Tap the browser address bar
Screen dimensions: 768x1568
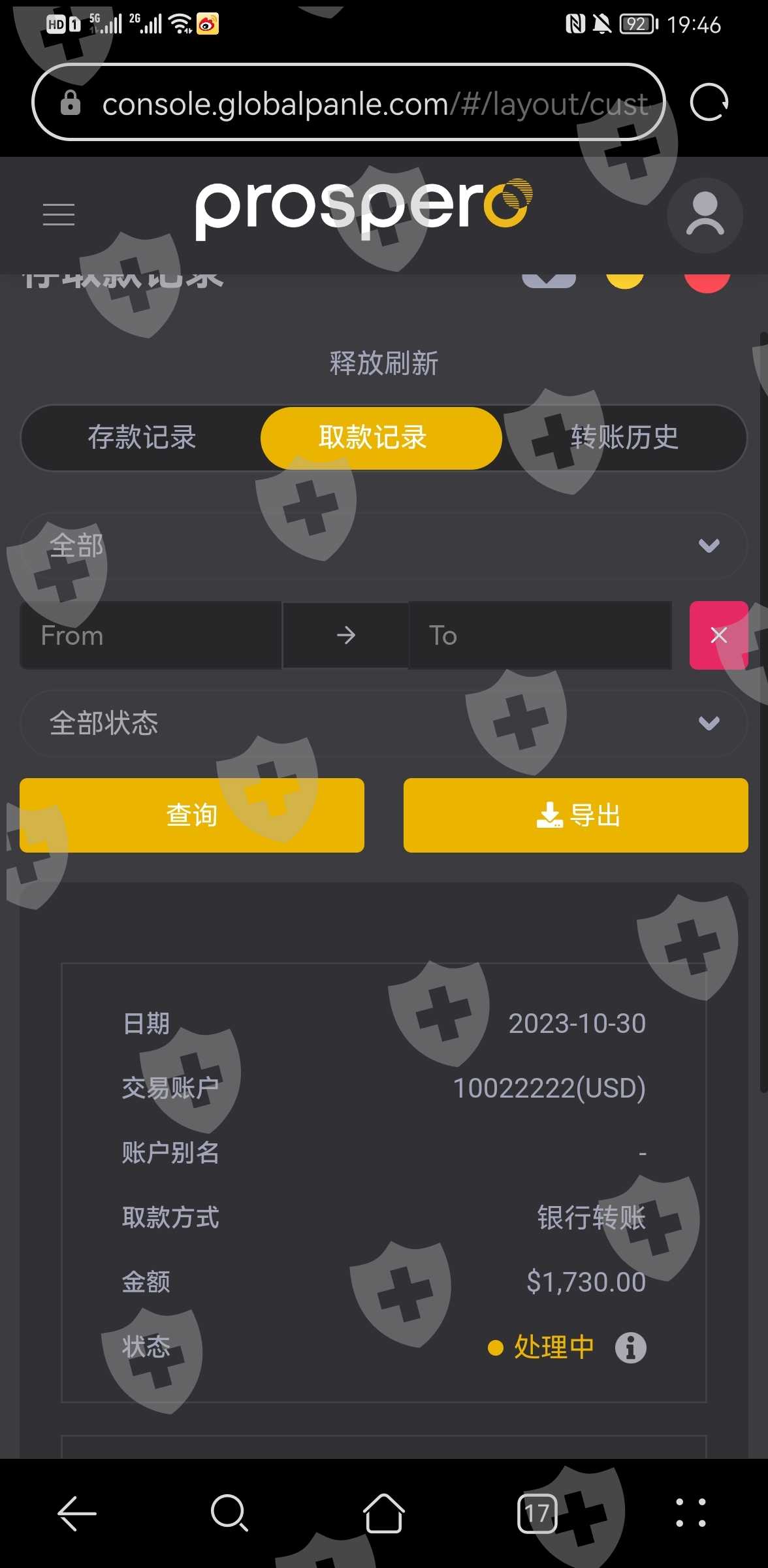tap(348, 103)
